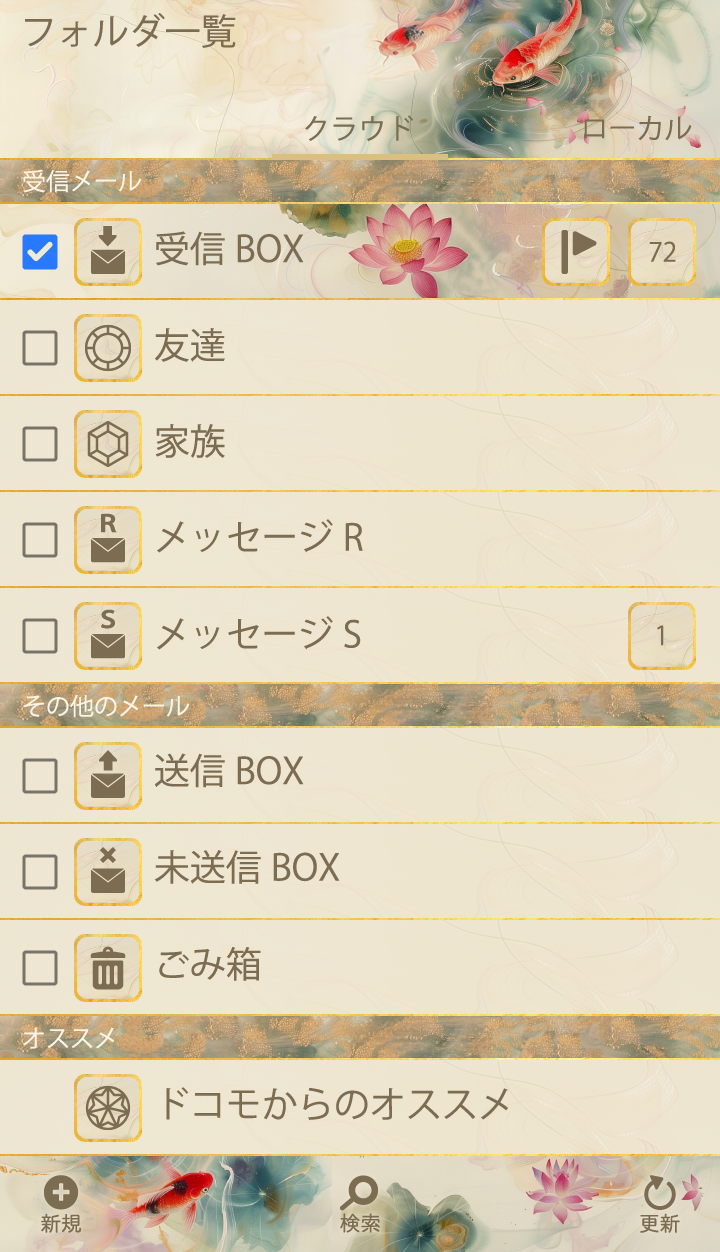Tick the メッセージ S checkbox
Viewport: 720px width, 1252px height.
click(x=40, y=636)
